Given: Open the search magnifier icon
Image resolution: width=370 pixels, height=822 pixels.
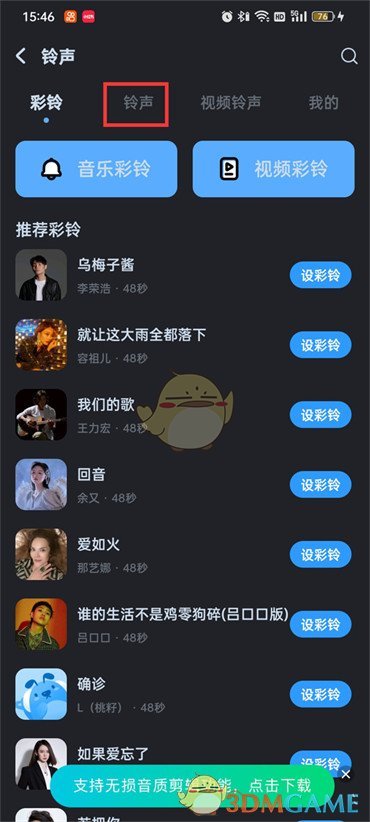Looking at the screenshot, I should tap(349, 56).
